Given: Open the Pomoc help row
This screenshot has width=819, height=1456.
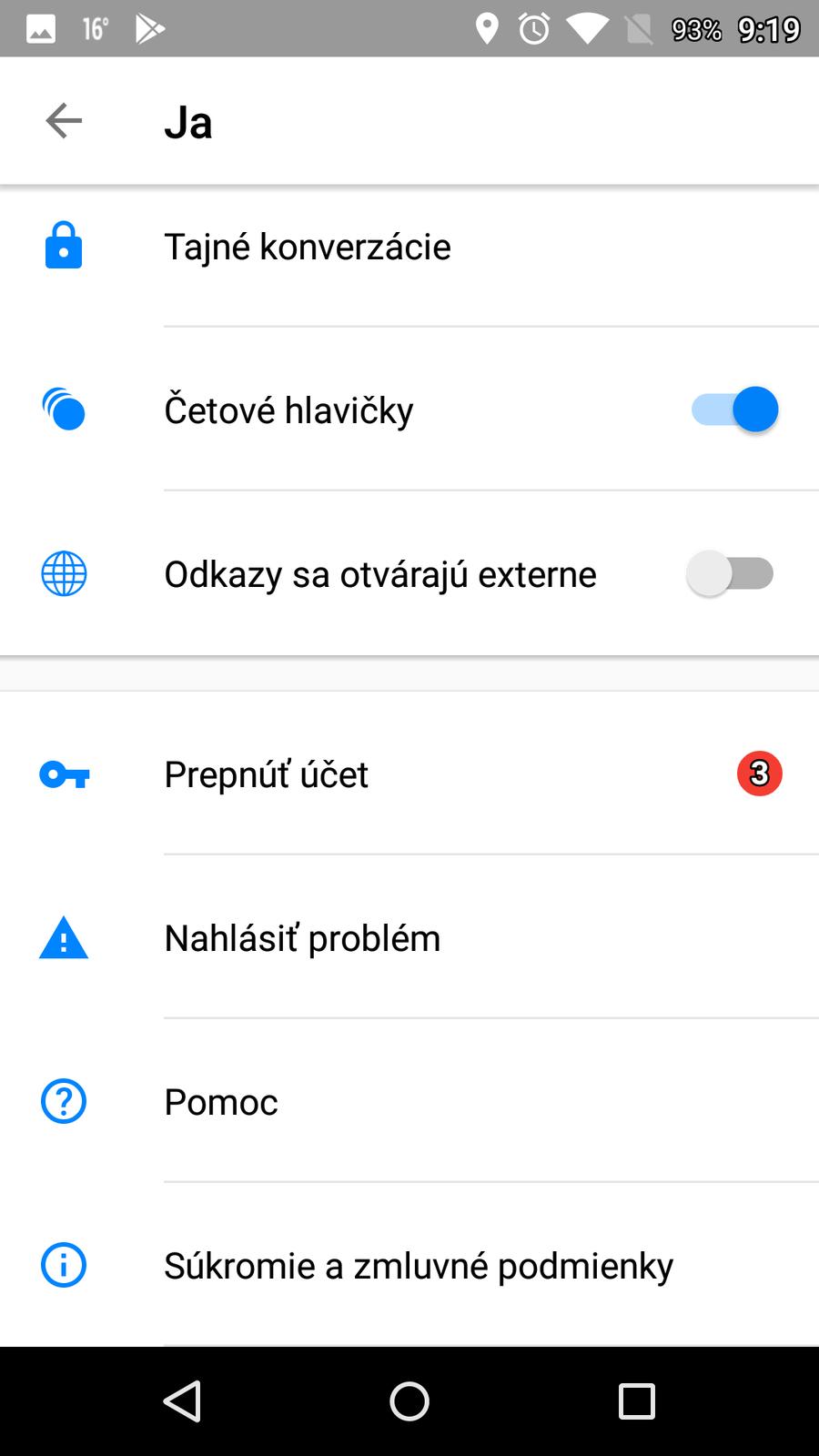Looking at the screenshot, I should (x=221, y=1102).
